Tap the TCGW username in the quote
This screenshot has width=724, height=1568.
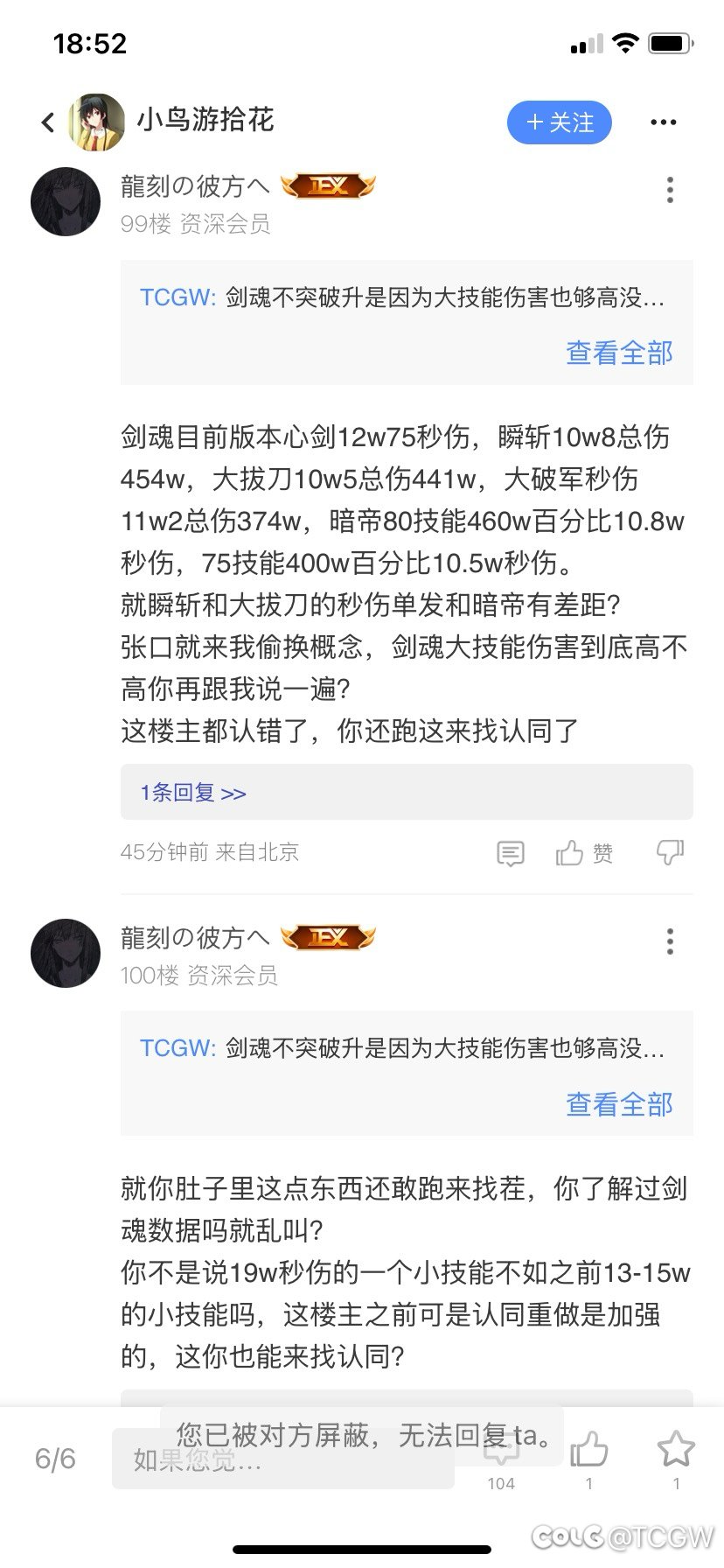pos(175,299)
